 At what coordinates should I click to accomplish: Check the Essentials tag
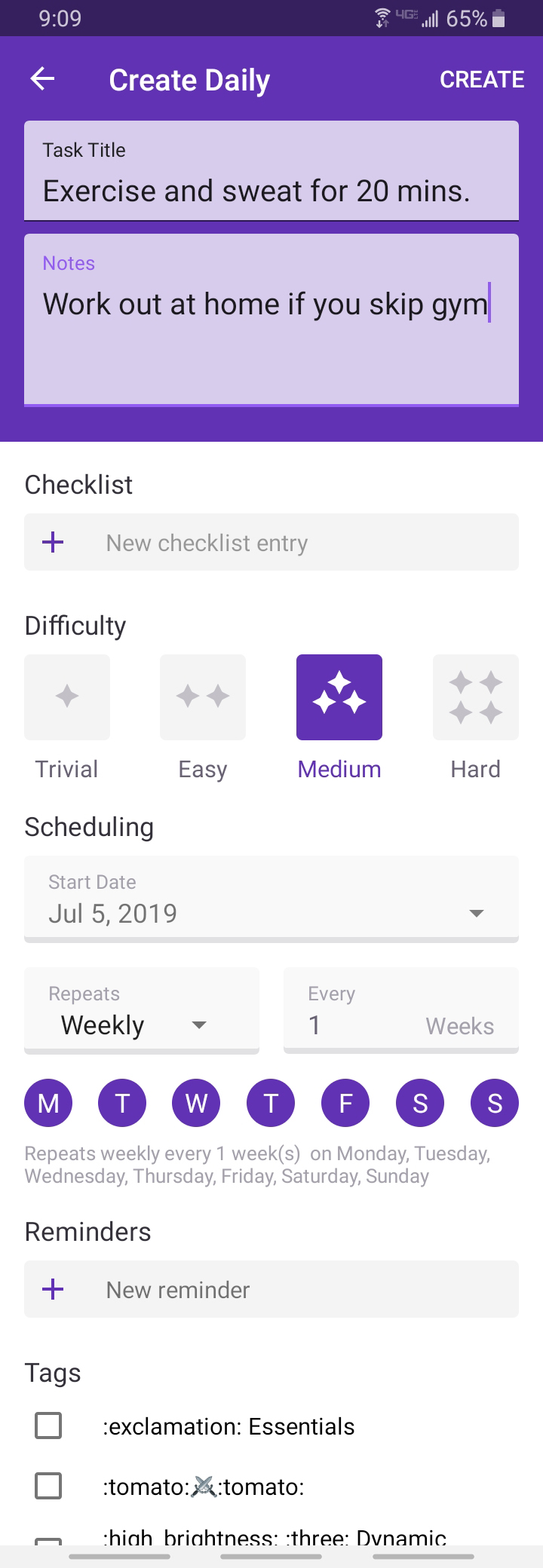click(49, 1426)
